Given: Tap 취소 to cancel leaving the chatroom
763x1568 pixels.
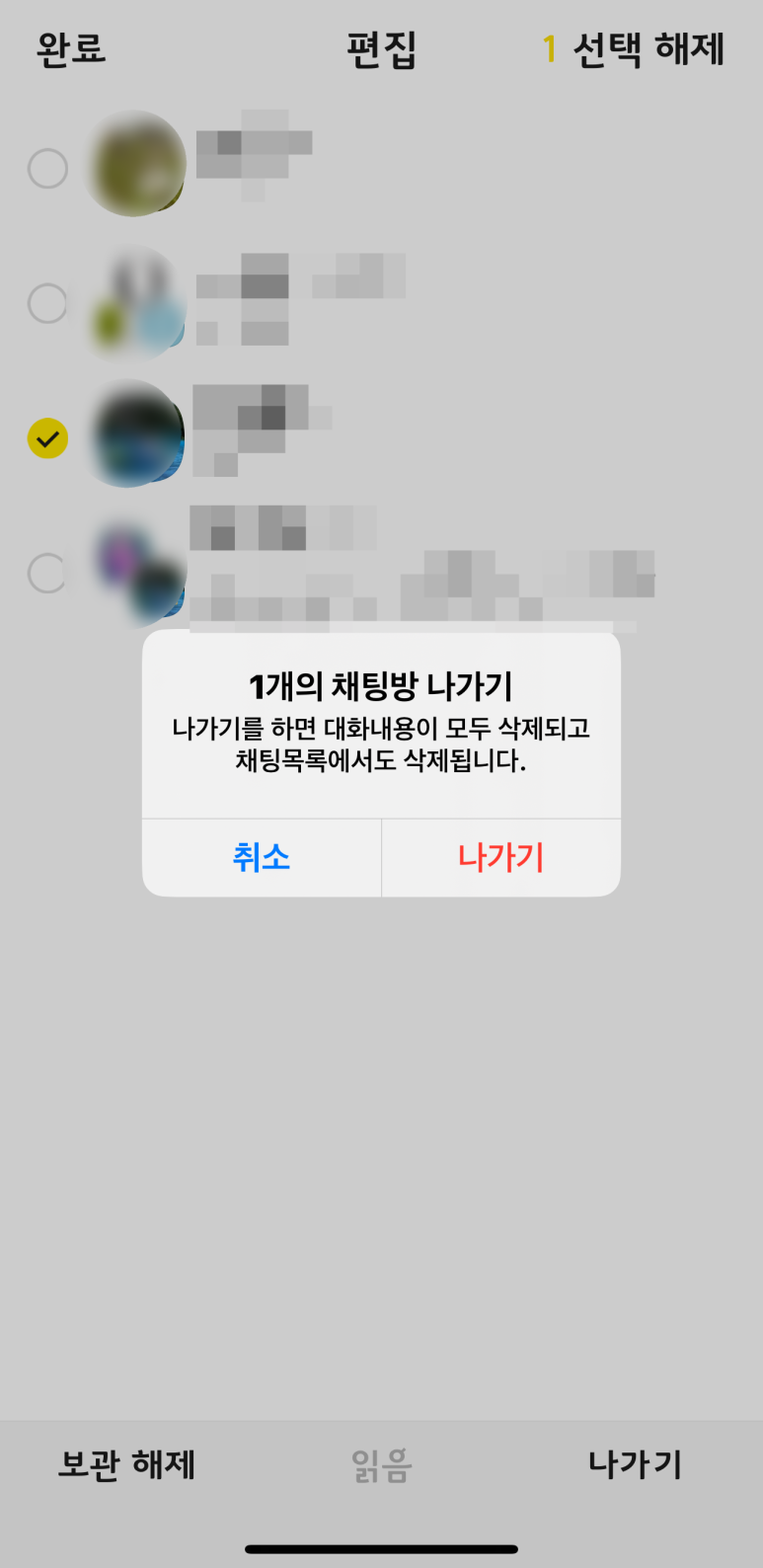Looking at the screenshot, I should click(x=262, y=857).
